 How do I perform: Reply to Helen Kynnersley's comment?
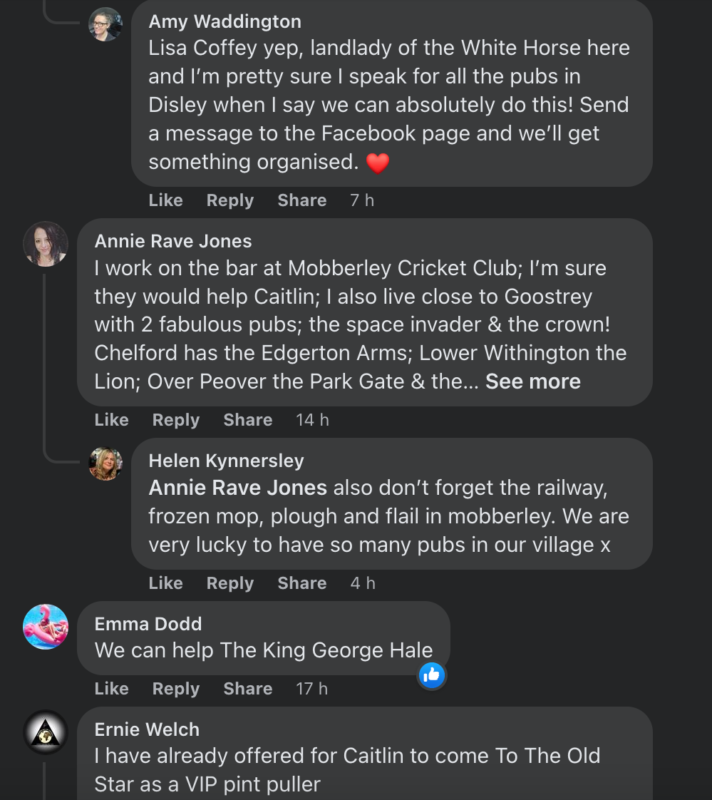tap(230, 583)
